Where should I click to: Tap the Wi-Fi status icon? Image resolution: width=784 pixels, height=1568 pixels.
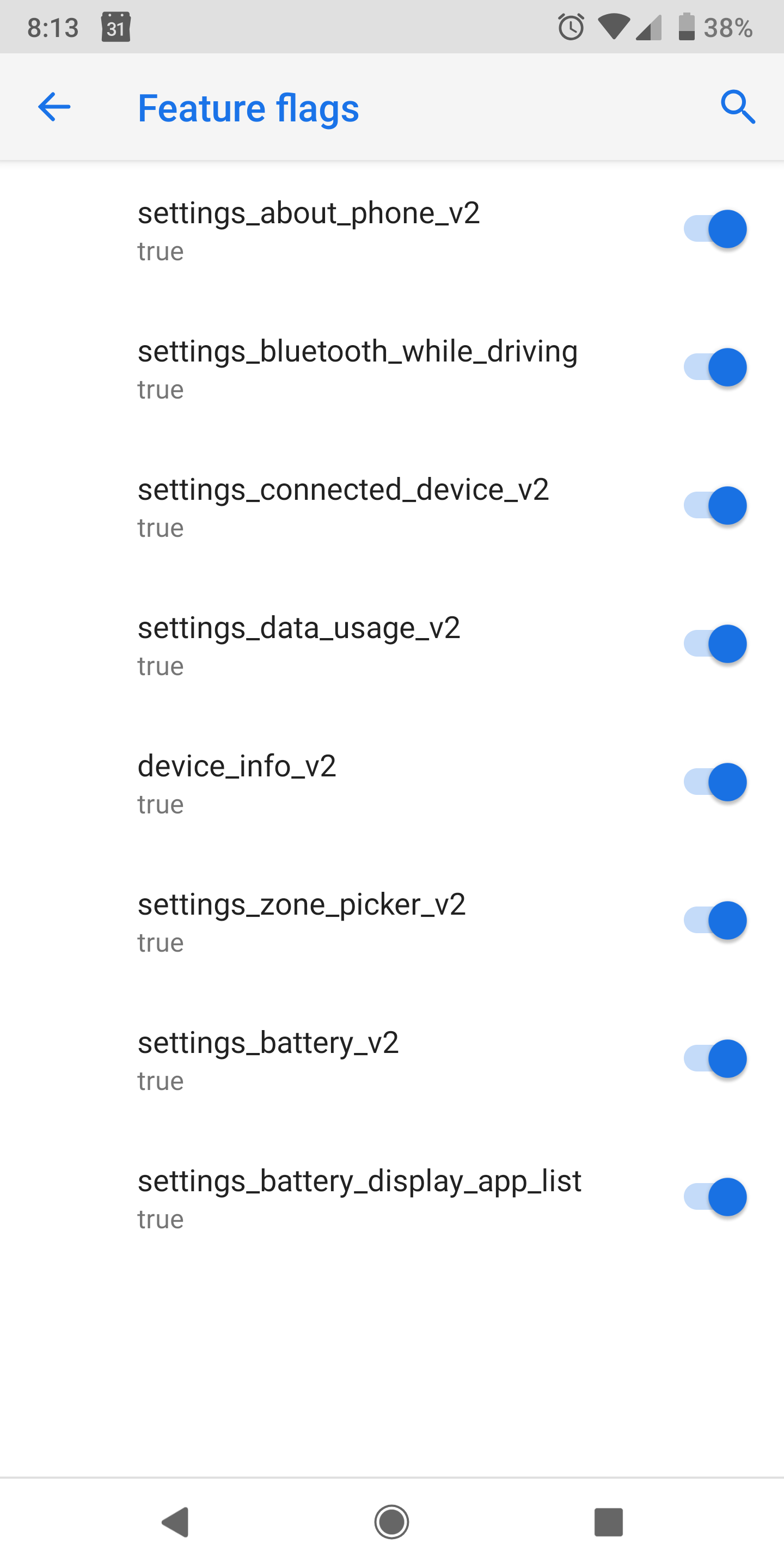615,27
